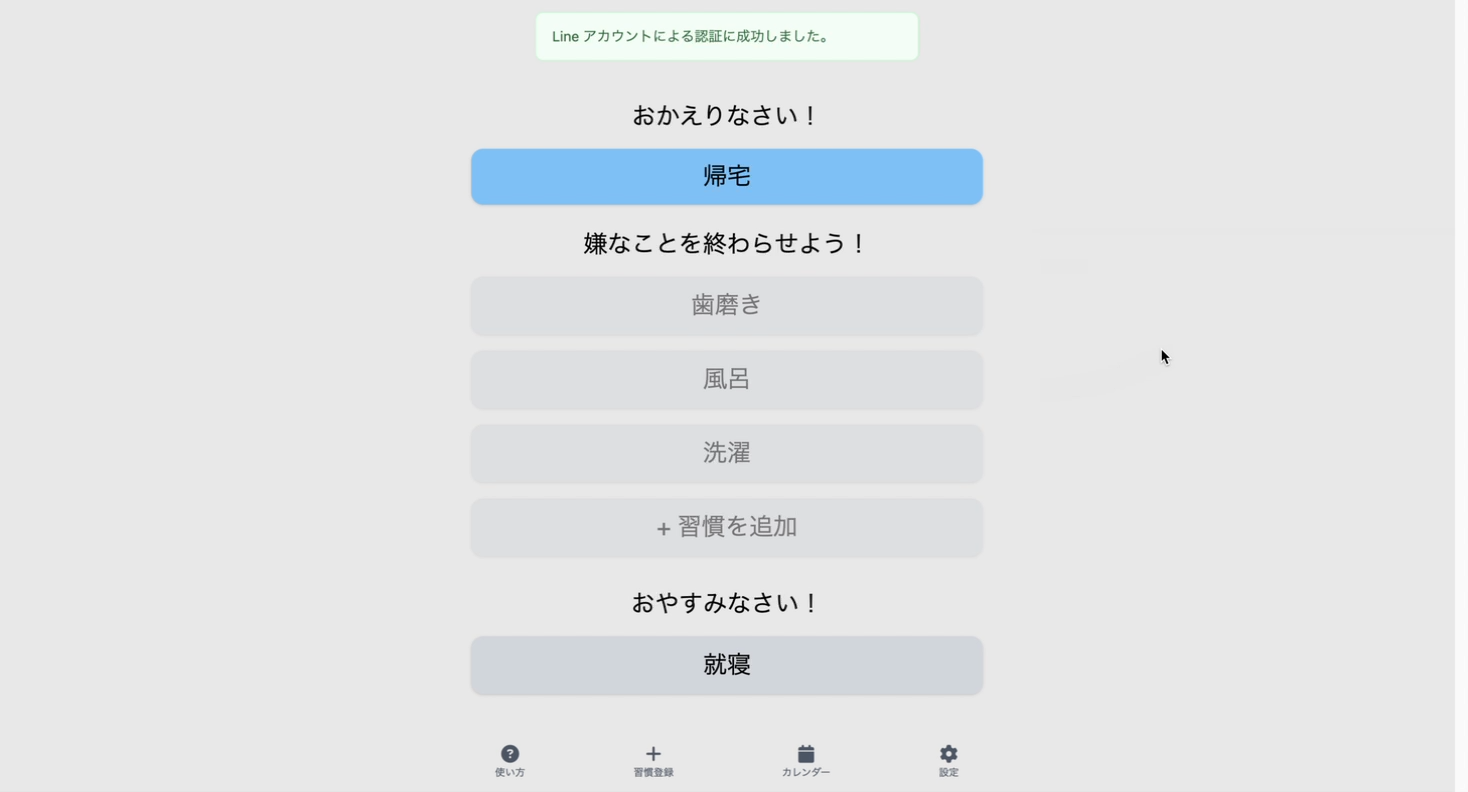Add a habit with + 習慣を追加
This screenshot has width=1468, height=792.
pos(726,527)
